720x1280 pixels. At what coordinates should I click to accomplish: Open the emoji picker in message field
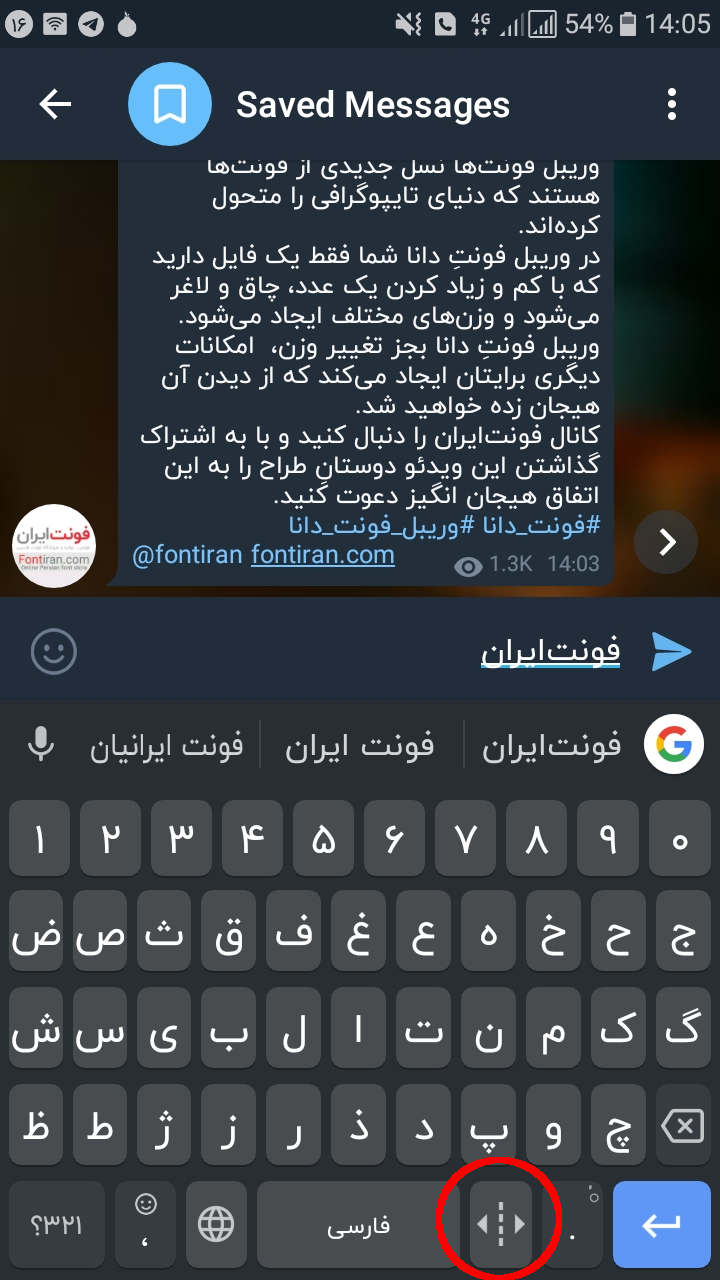pos(54,652)
